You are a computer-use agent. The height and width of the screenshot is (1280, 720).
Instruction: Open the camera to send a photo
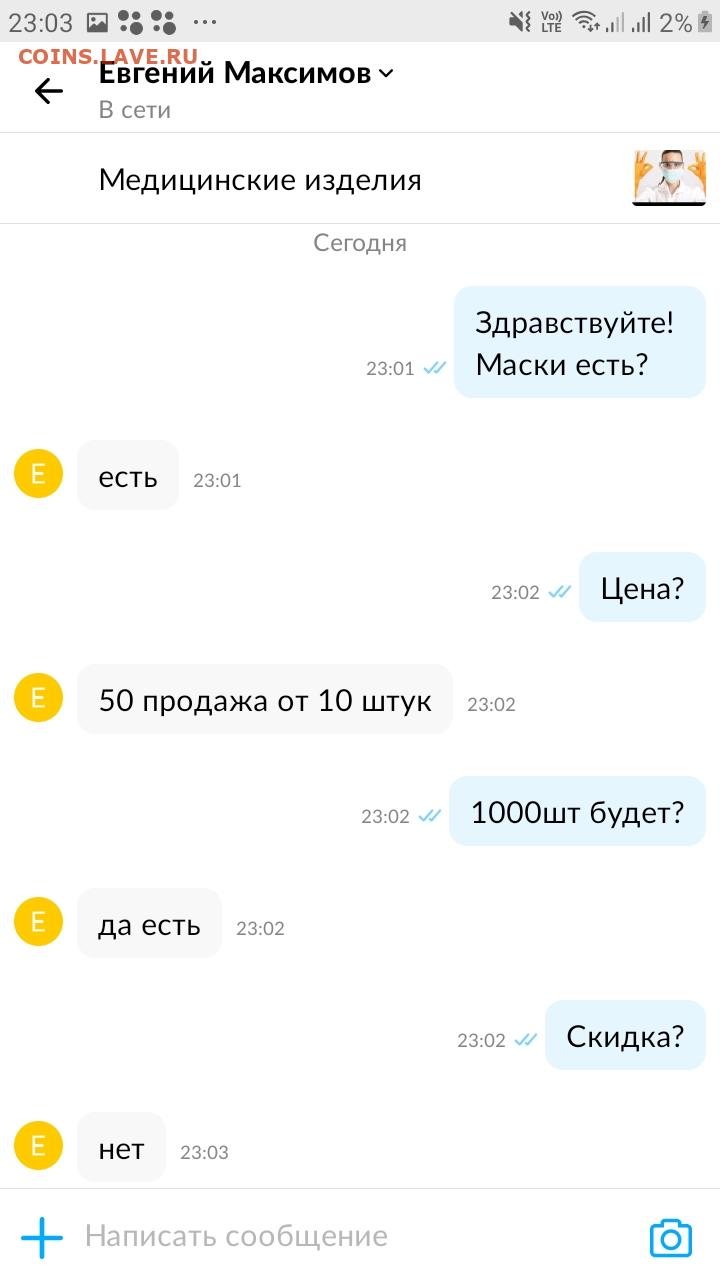tap(670, 1237)
